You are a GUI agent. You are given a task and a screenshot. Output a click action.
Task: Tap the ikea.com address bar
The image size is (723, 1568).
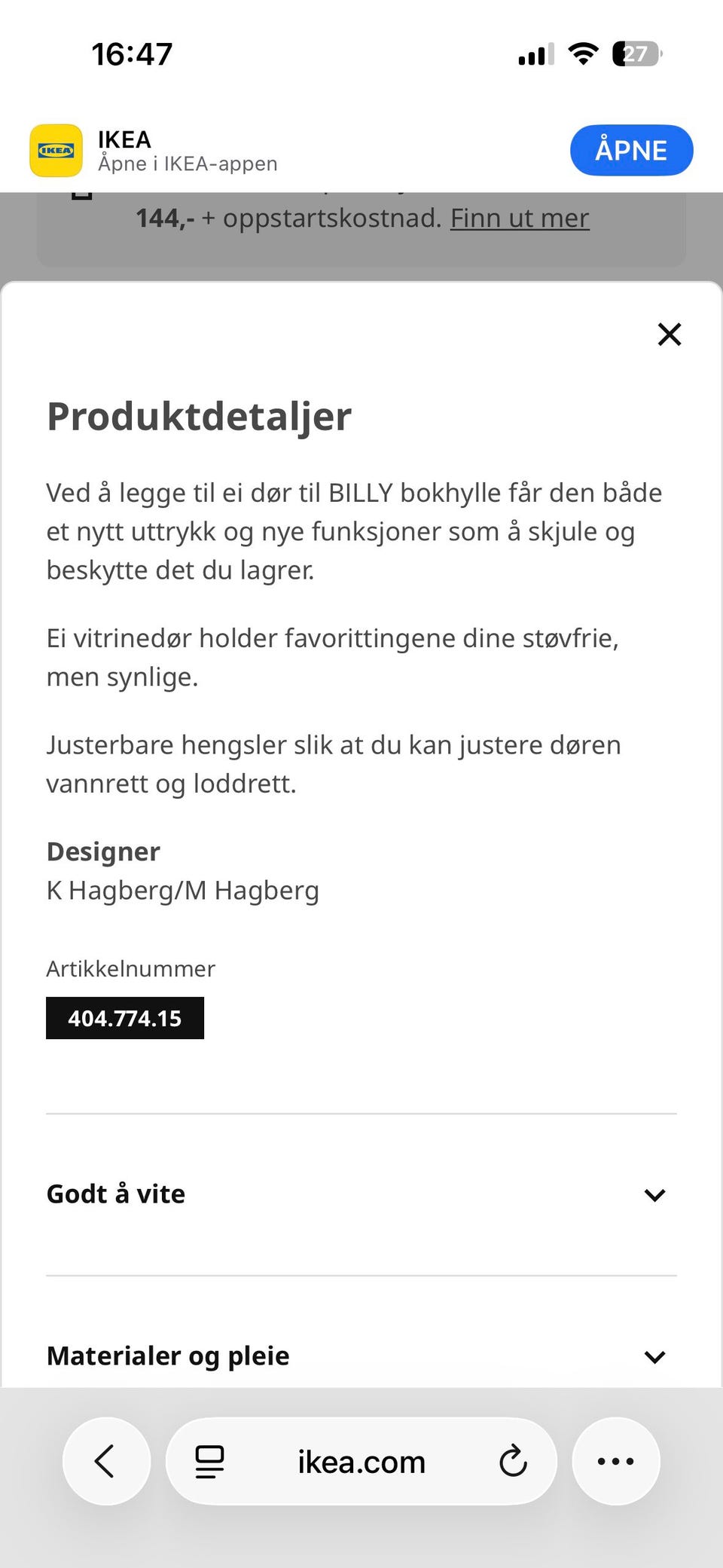tap(360, 1460)
